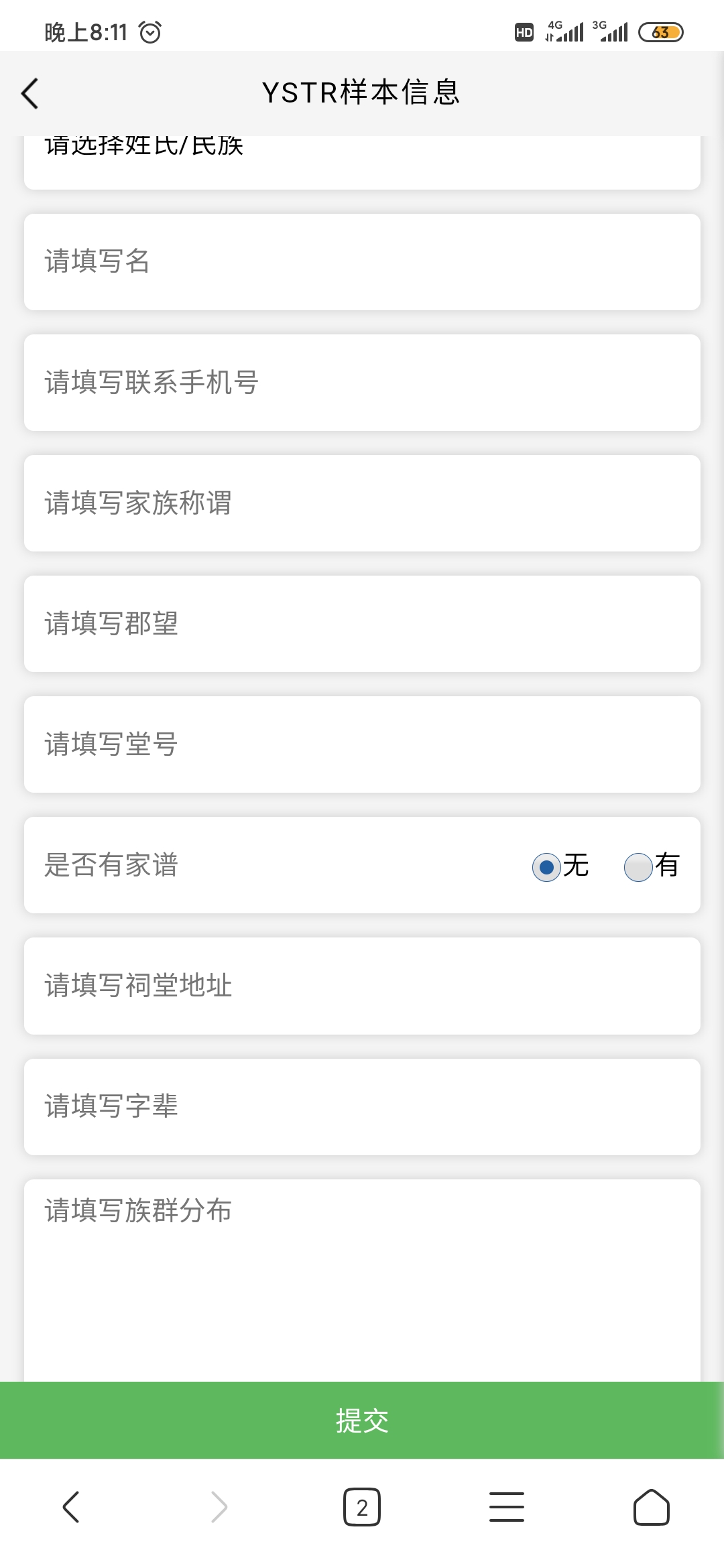Viewport: 724px width, 1568px height.
Task: Tap the 请填写堂号 field
Action: coord(362,744)
